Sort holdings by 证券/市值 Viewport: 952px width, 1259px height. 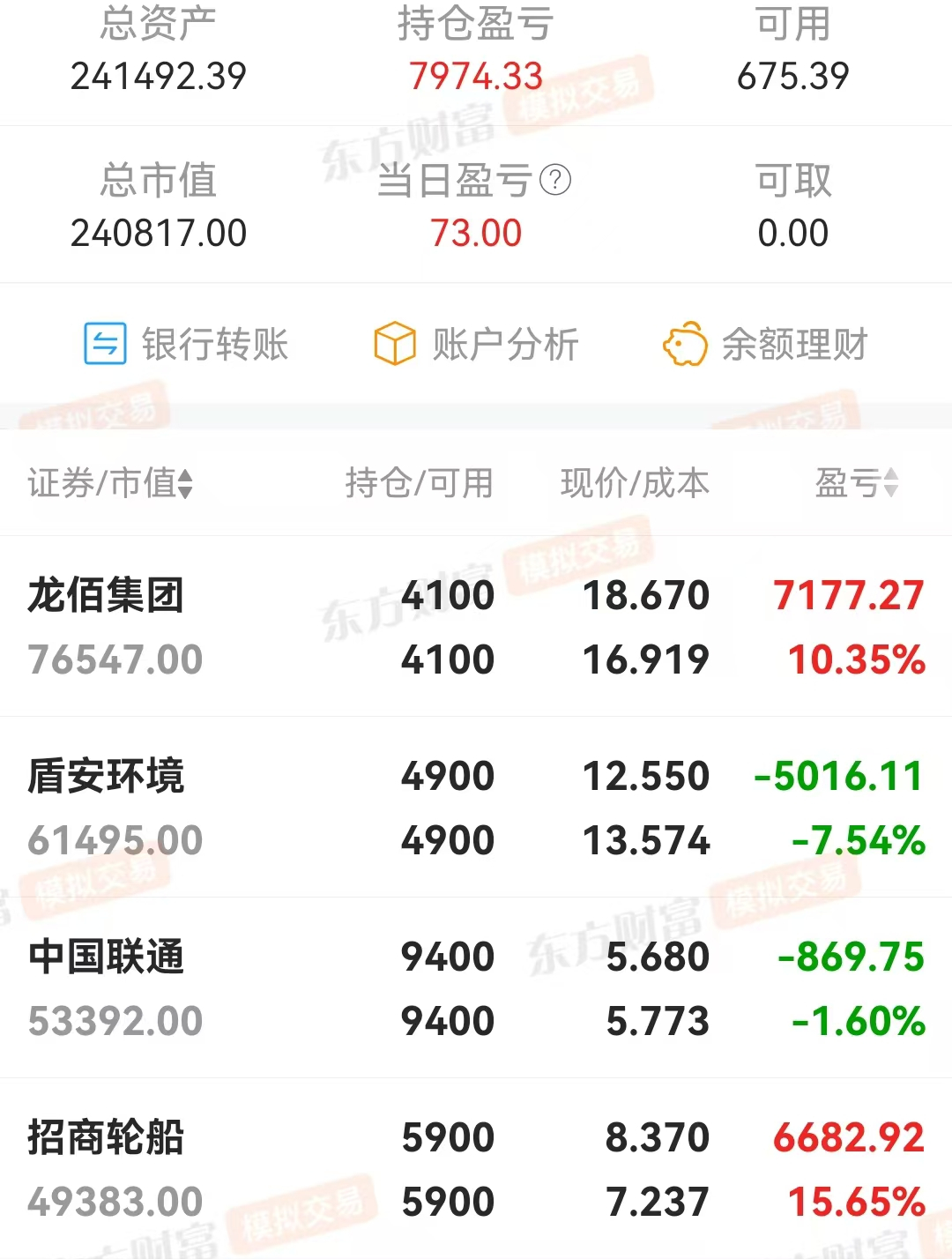tap(106, 483)
